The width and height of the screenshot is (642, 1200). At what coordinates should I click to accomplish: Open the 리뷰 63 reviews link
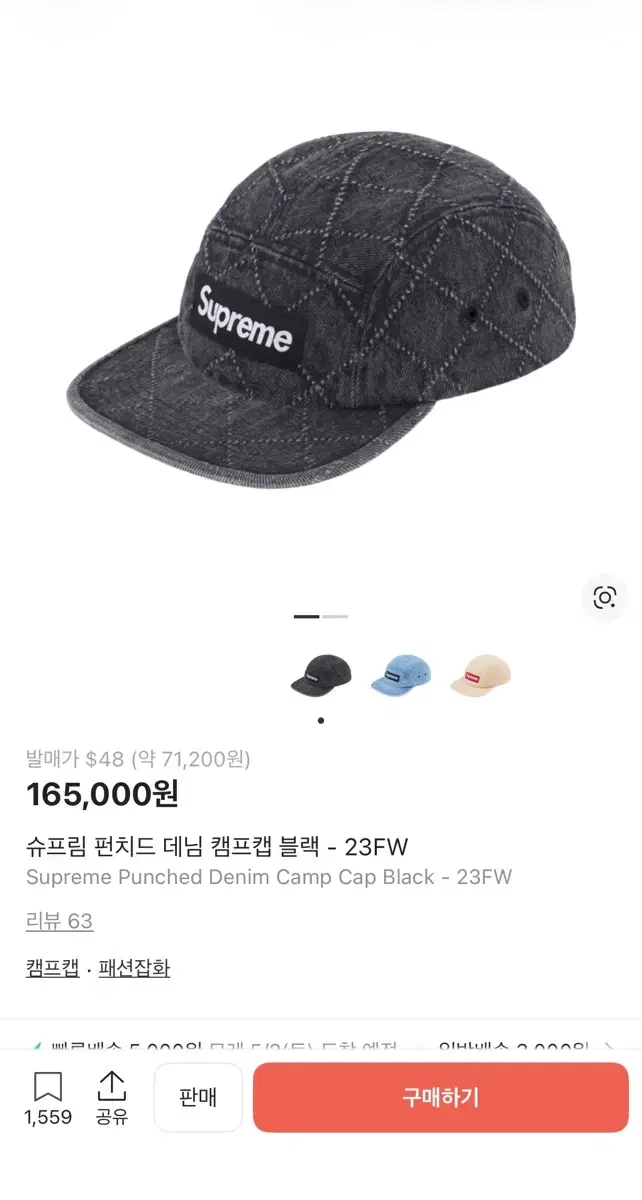tap(59, 921)
